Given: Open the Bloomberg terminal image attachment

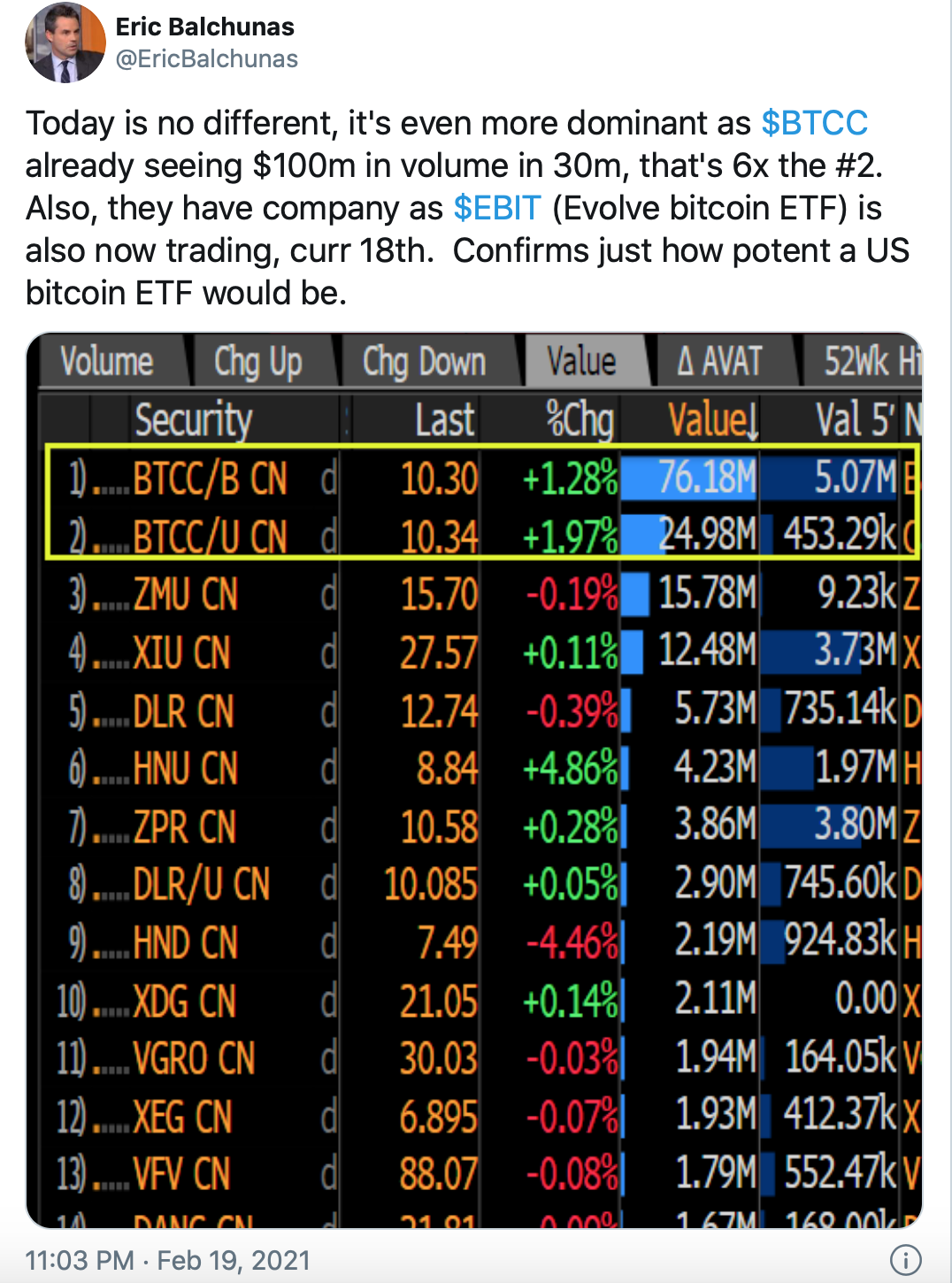Looking at the screenshot, I should pyautogui.click(x=474, y=779).
